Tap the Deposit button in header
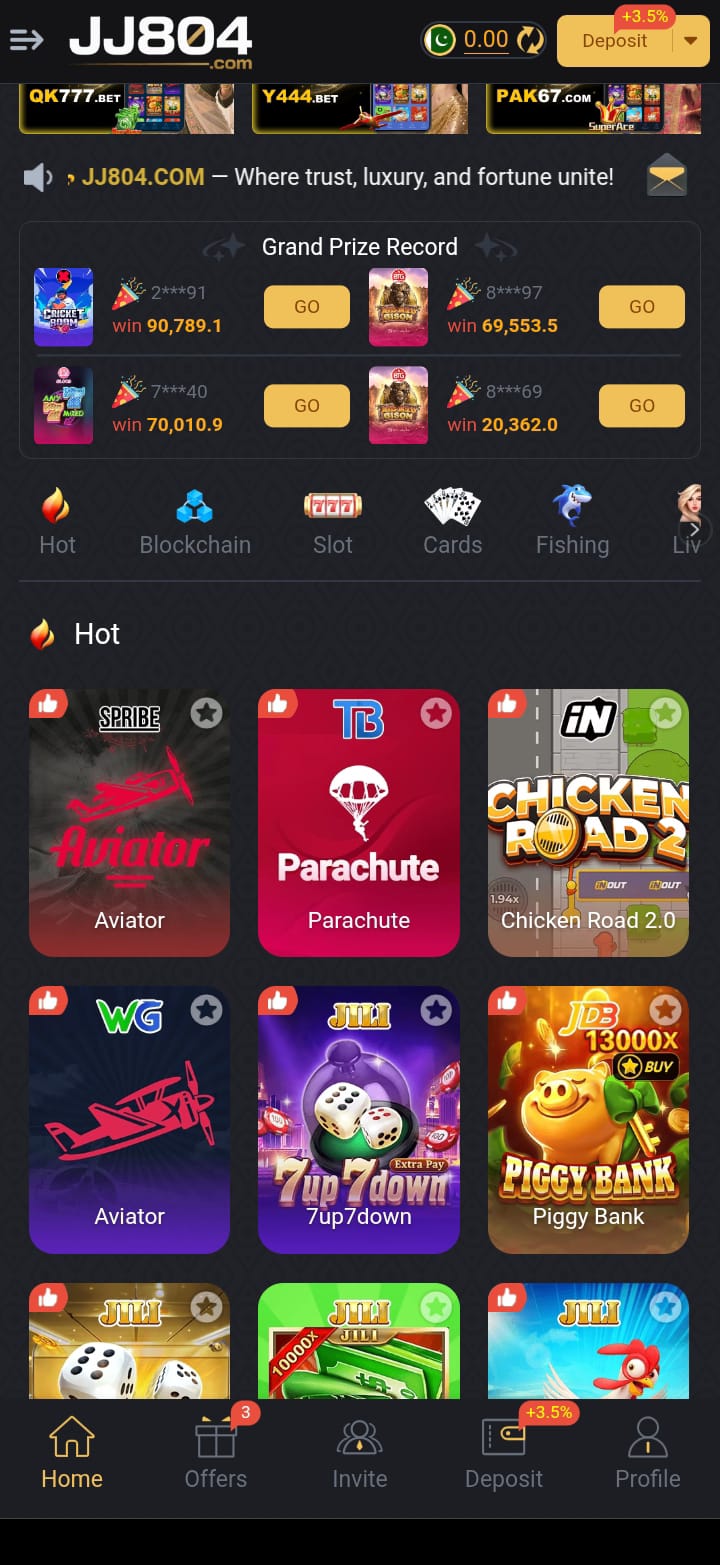The height and width of the screenshot is (1565, 720). click(614, 41)
